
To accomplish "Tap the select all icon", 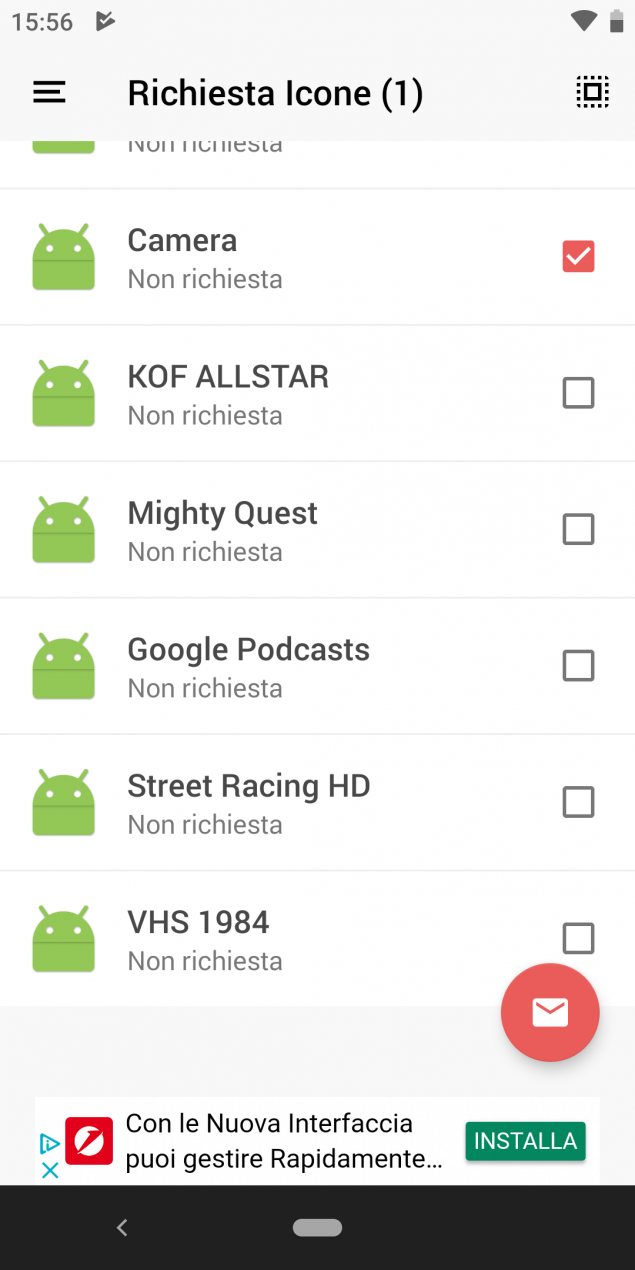I will point(592,93).
